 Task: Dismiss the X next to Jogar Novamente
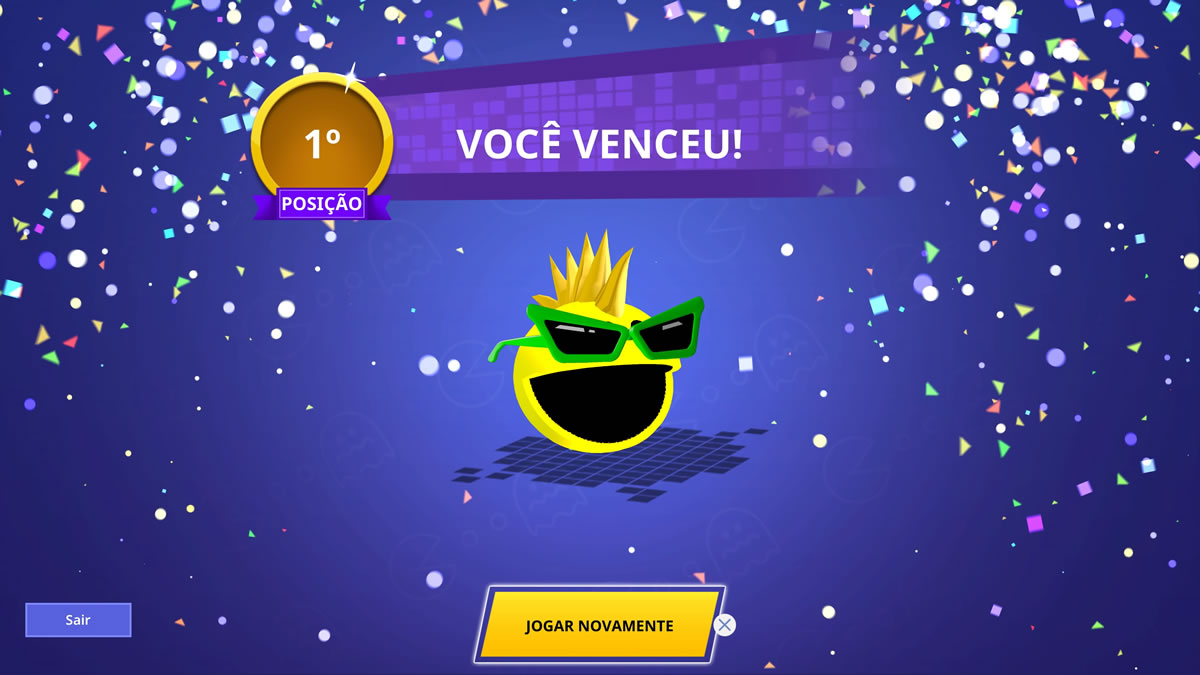725,625
